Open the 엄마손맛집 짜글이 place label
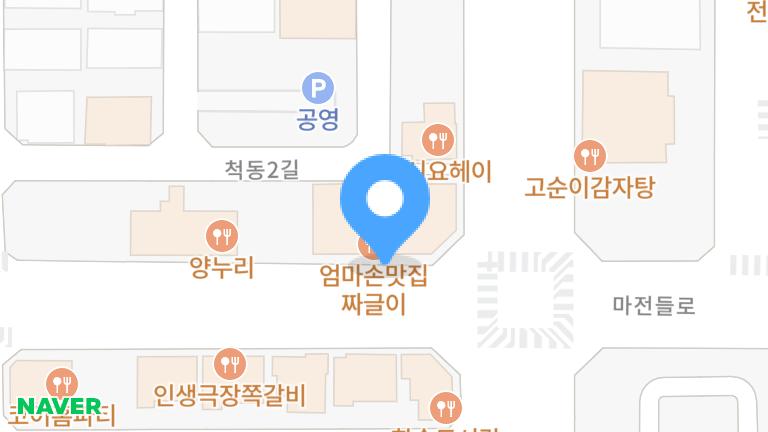The width and height of the screenshot is (768, 432). (x=373, y=289)
